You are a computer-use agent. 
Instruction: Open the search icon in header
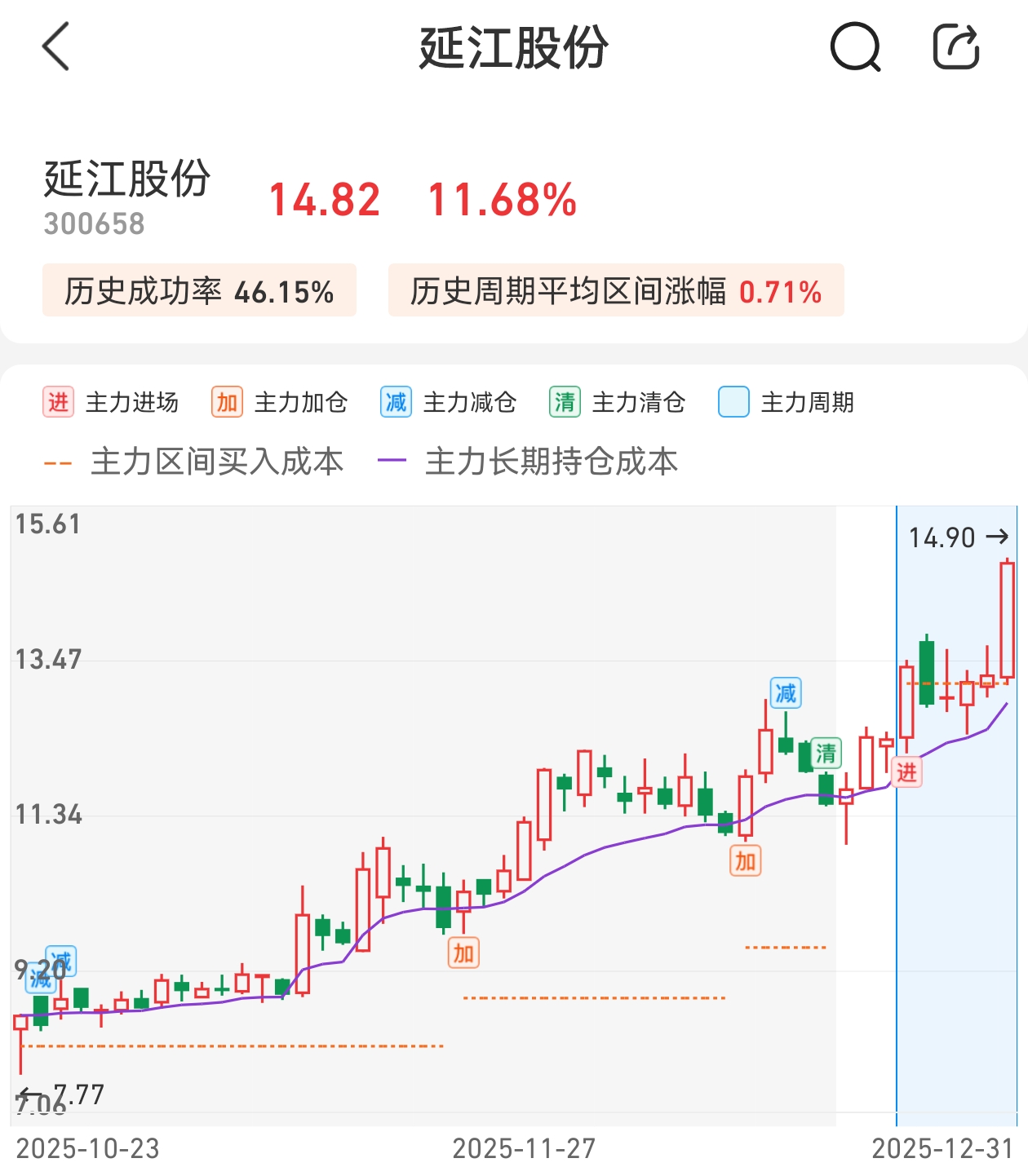pyautogui.click(x=855, y=46)
